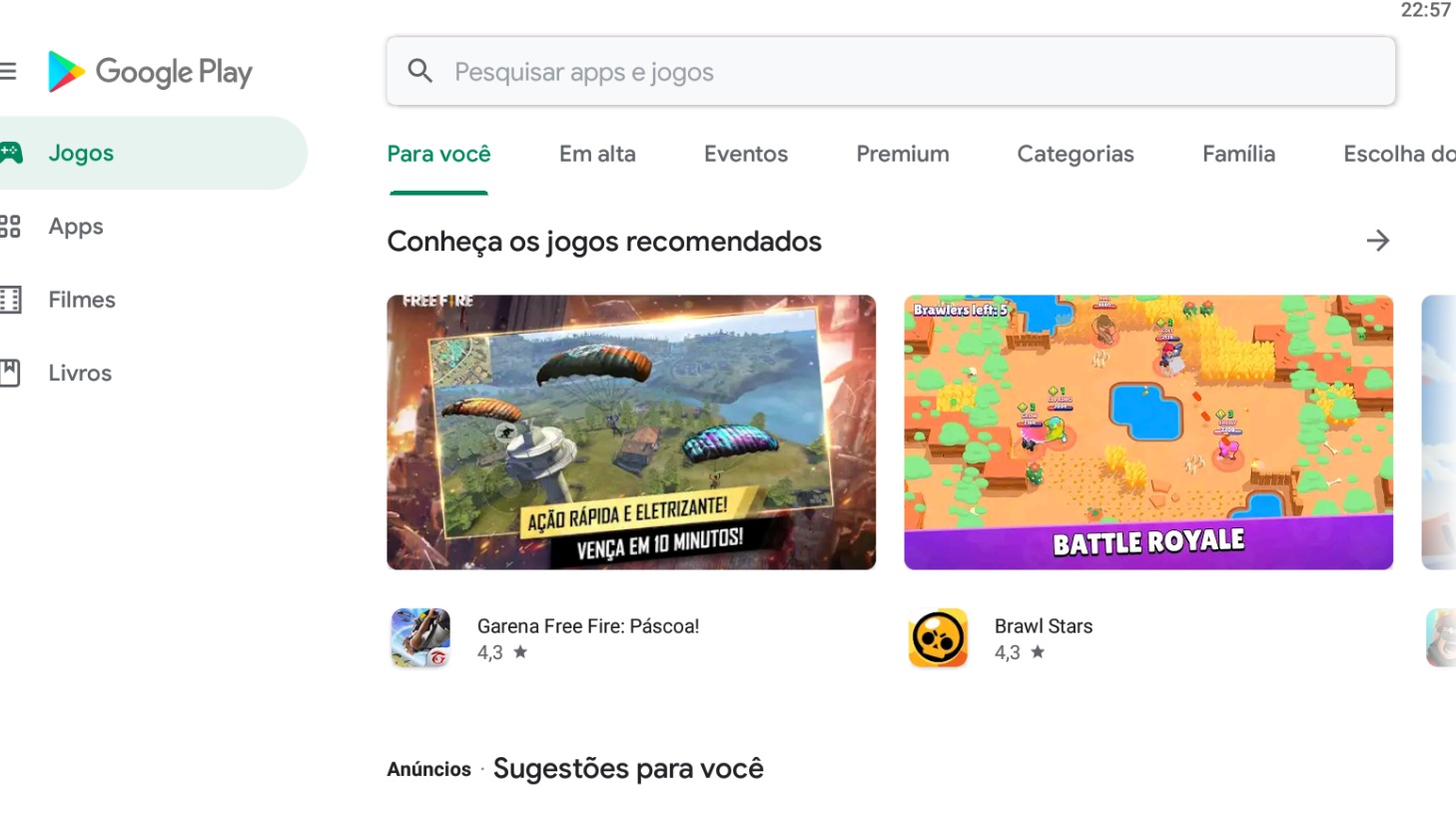This screenshot has height=821, width=1456.
Task: Open the Brawl Stars Battle Royale banner
Action: coord(1147,431)
